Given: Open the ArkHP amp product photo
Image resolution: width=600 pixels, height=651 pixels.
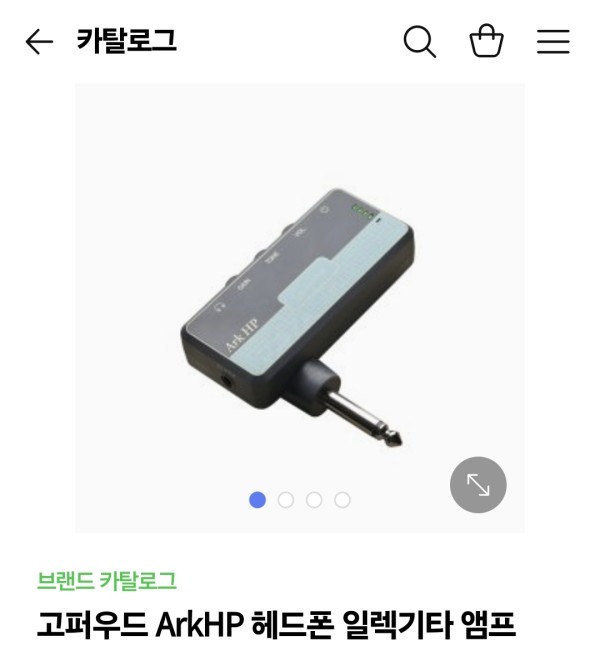Looking at the screenshot, I should coord(300,308).
